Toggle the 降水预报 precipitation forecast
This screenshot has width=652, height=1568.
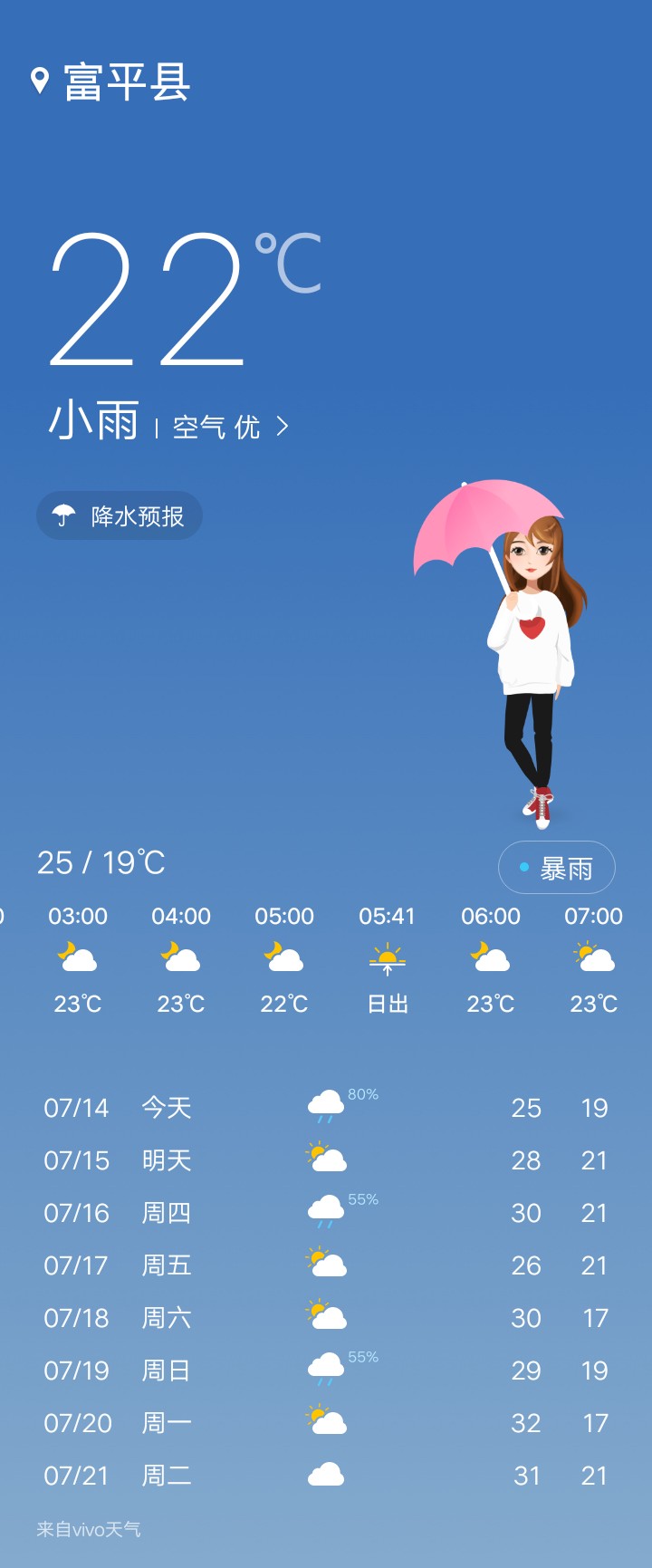point(119,515)
